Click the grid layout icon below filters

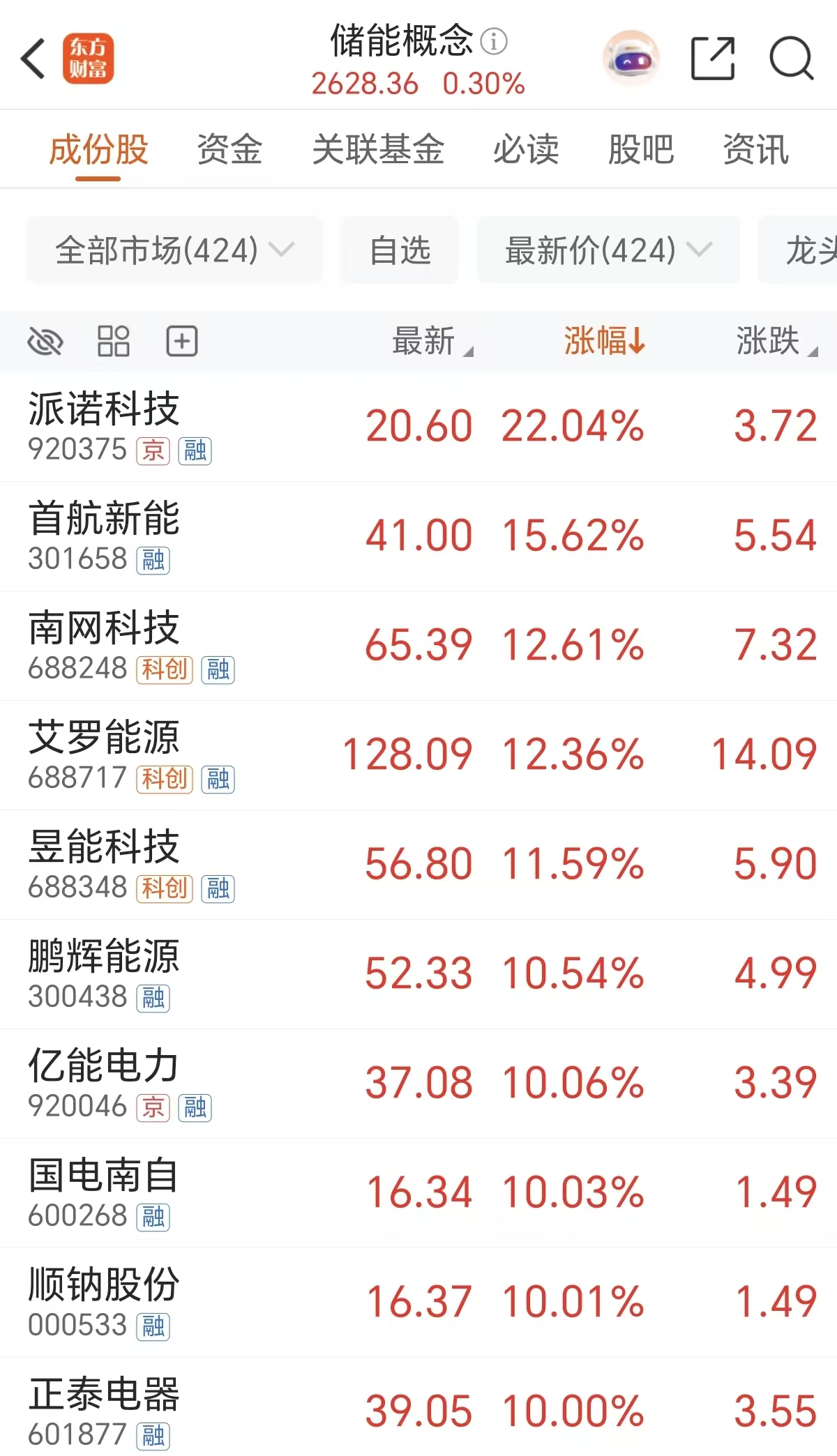click(x=114, y=342)
